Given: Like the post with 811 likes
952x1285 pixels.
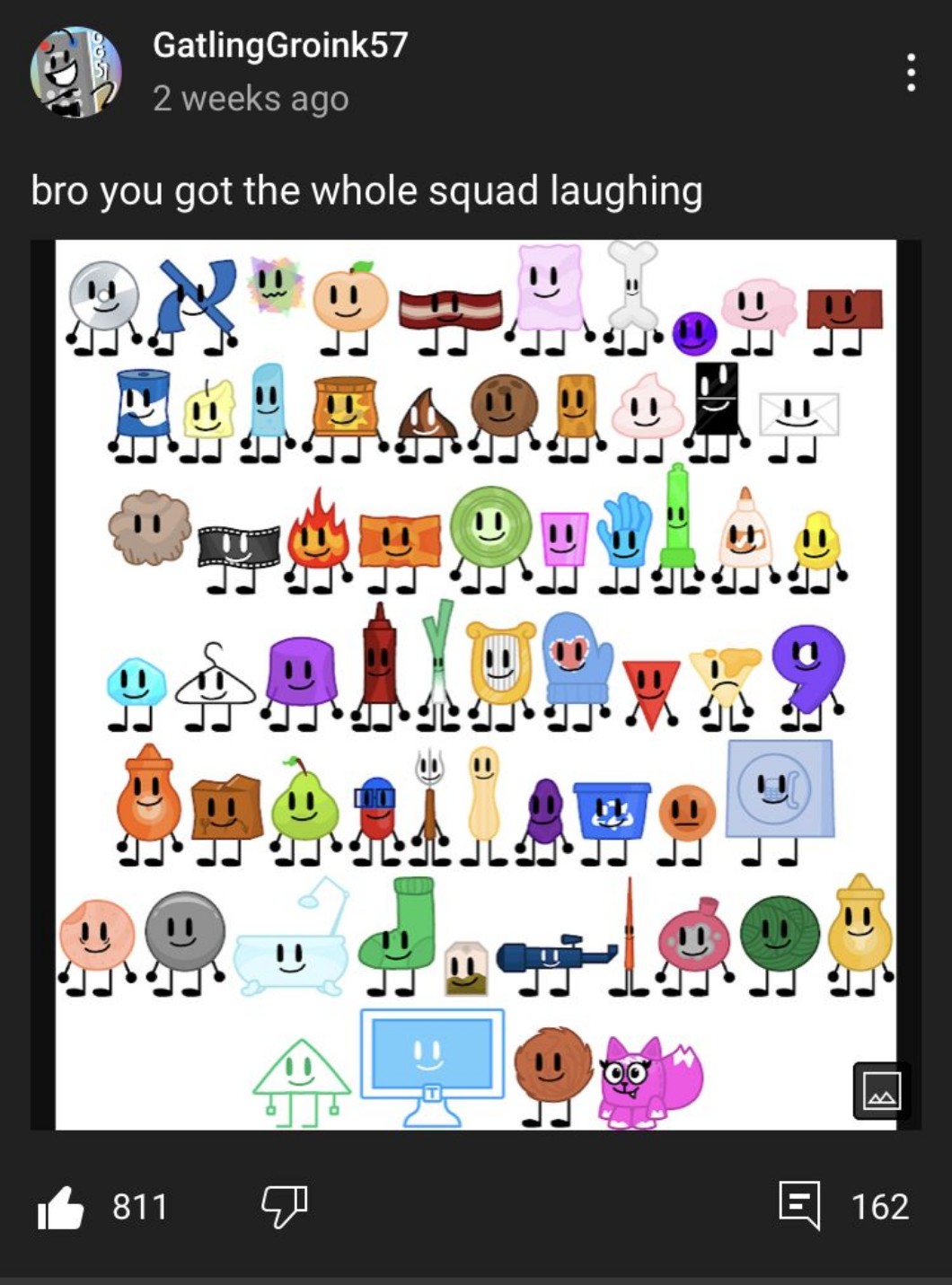Looking at the screenshot, I should coord(61,1207).
